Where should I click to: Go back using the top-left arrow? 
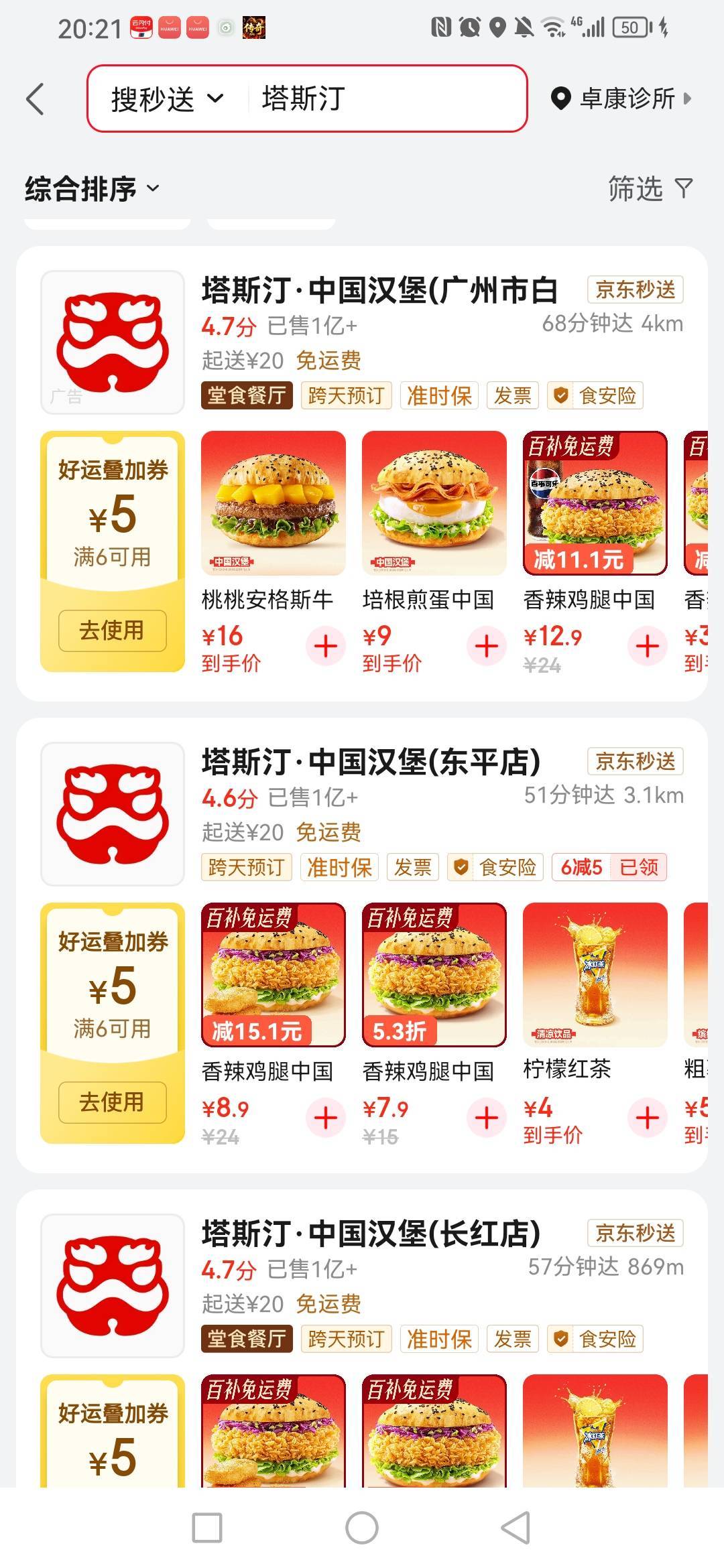(x=36, y=99)
